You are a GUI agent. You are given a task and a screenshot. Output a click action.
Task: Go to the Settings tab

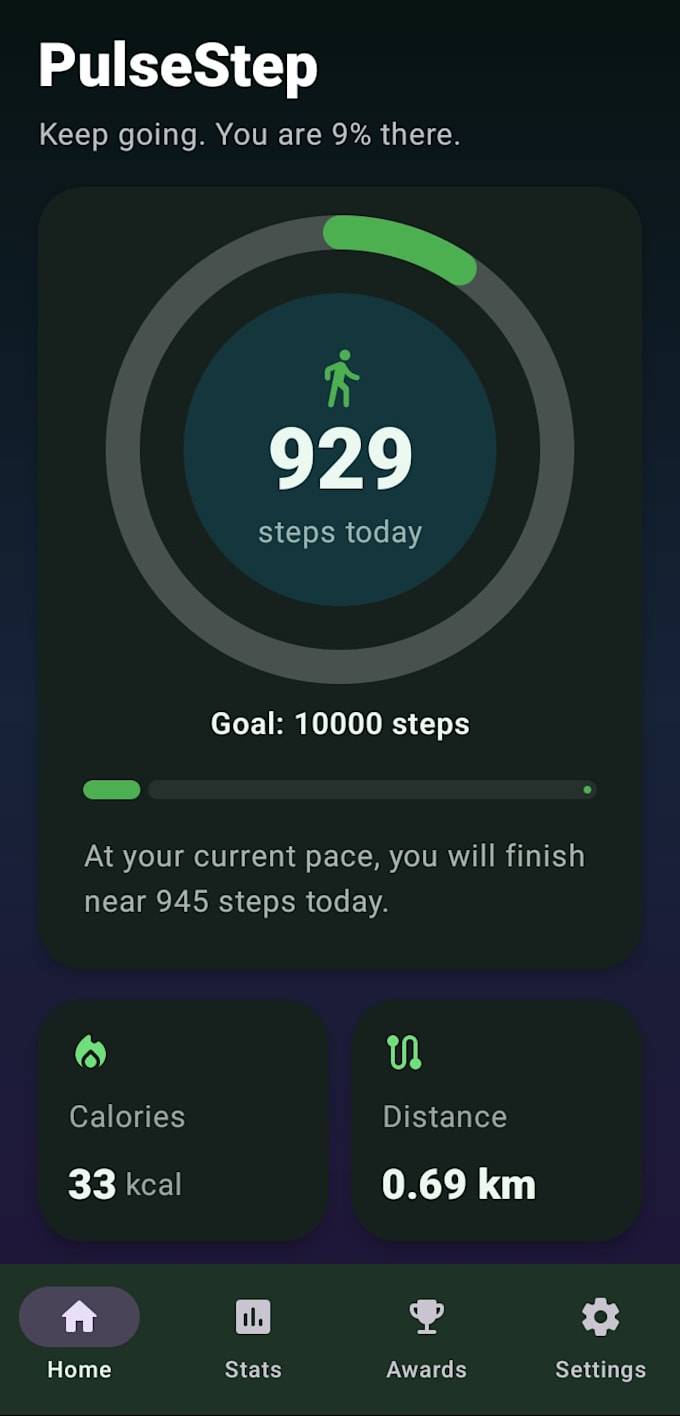pyautogui.click(x=600, y=1337)
